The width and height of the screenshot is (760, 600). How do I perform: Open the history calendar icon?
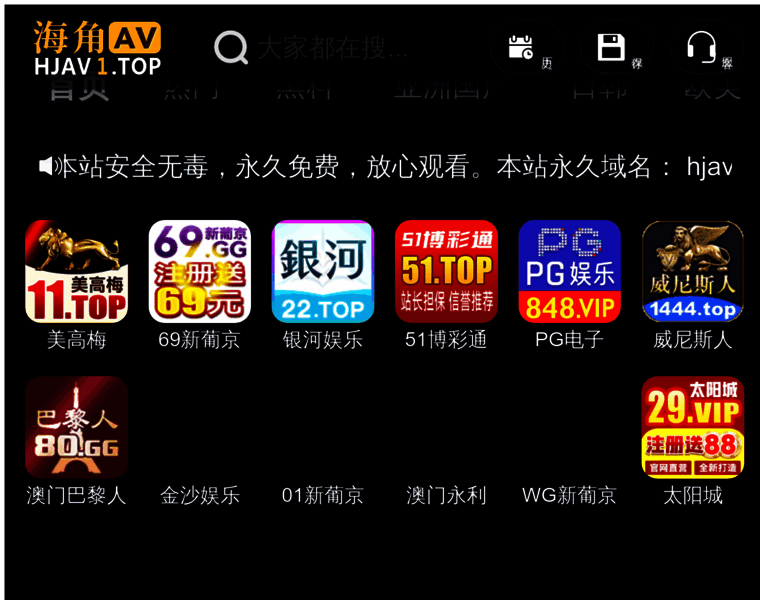(x=521, y=48)
